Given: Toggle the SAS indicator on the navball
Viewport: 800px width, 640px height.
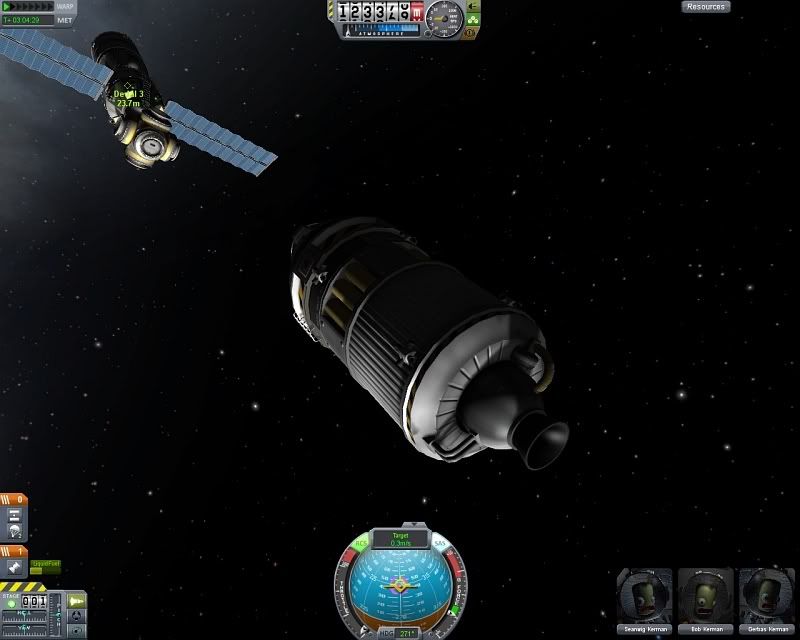Looking at the screenshot, I should pos(441,545).
